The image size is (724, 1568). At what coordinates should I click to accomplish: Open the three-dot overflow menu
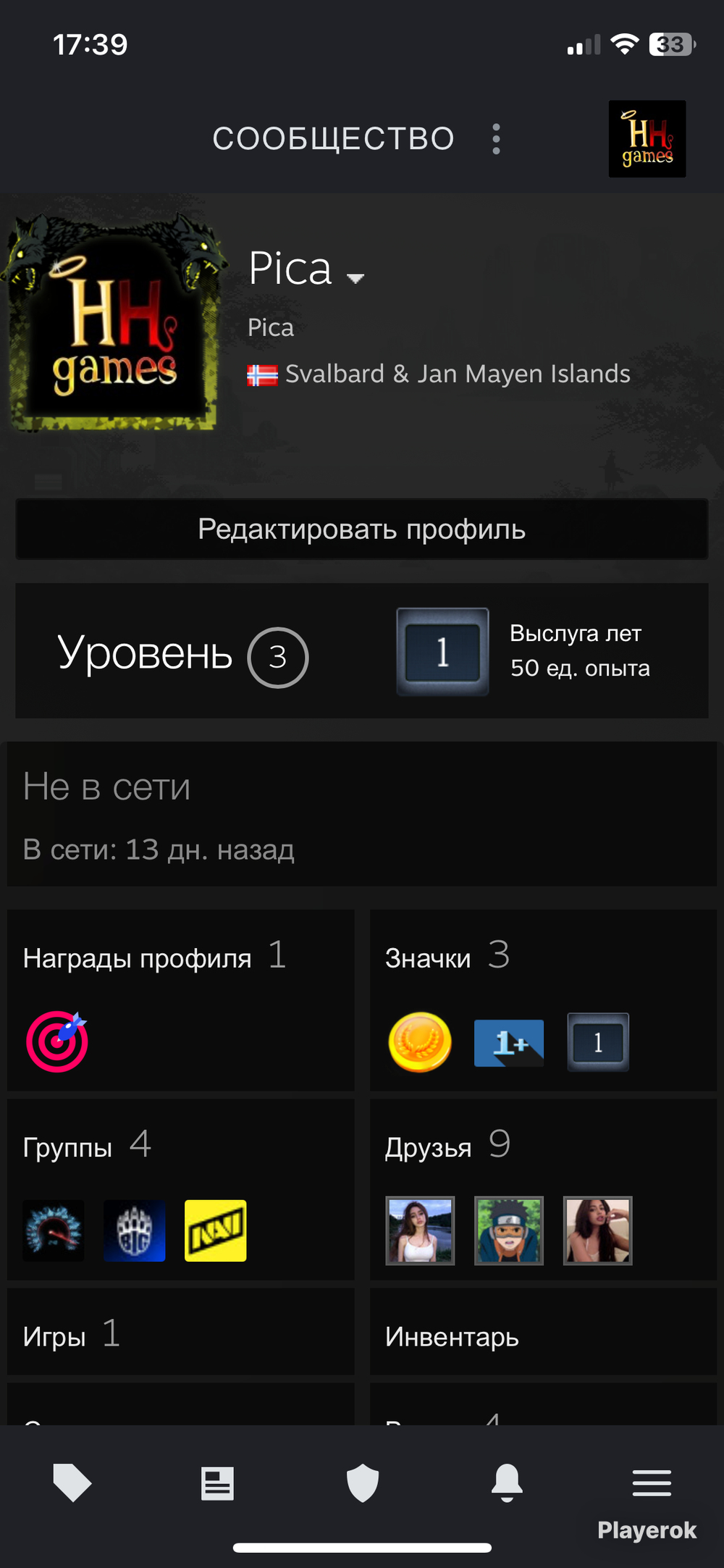click(496, 139)
